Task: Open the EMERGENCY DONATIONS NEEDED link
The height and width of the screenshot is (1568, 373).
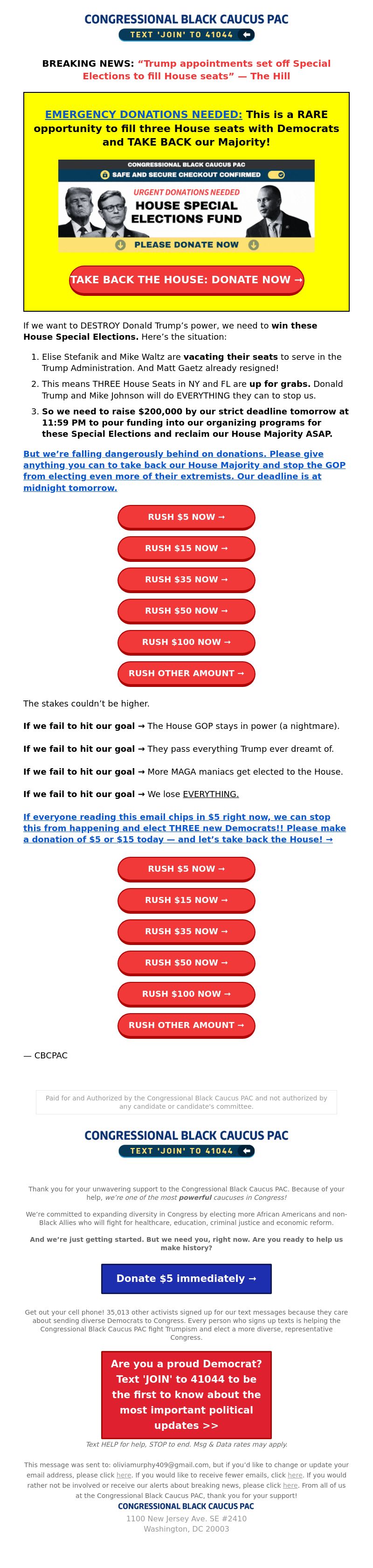Action: pyautogui.click(x=144, y=114)
